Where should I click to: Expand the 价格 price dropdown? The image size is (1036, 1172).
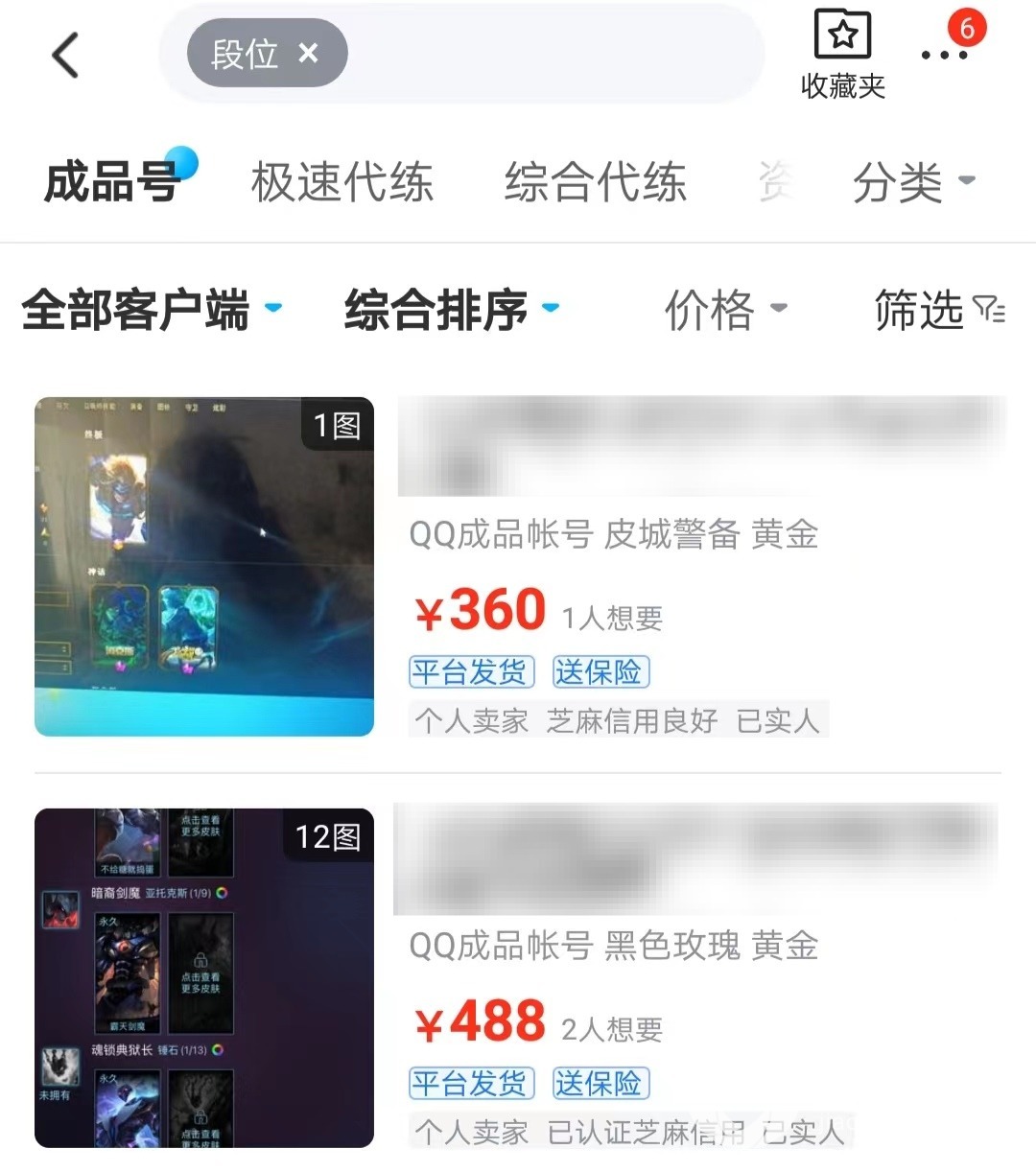(x=725, y=310)
